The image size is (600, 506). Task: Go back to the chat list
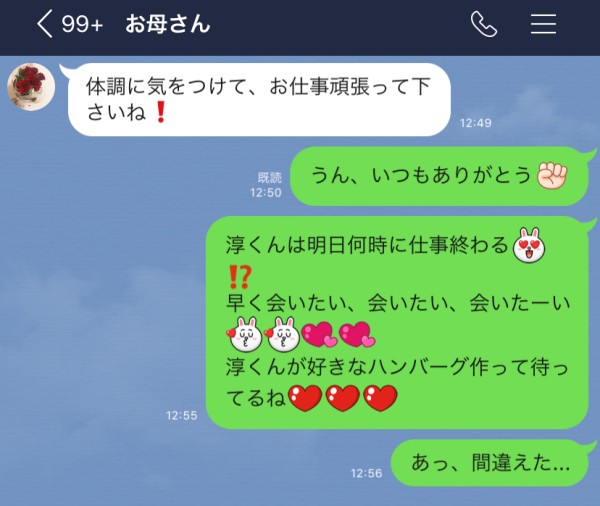44,25
